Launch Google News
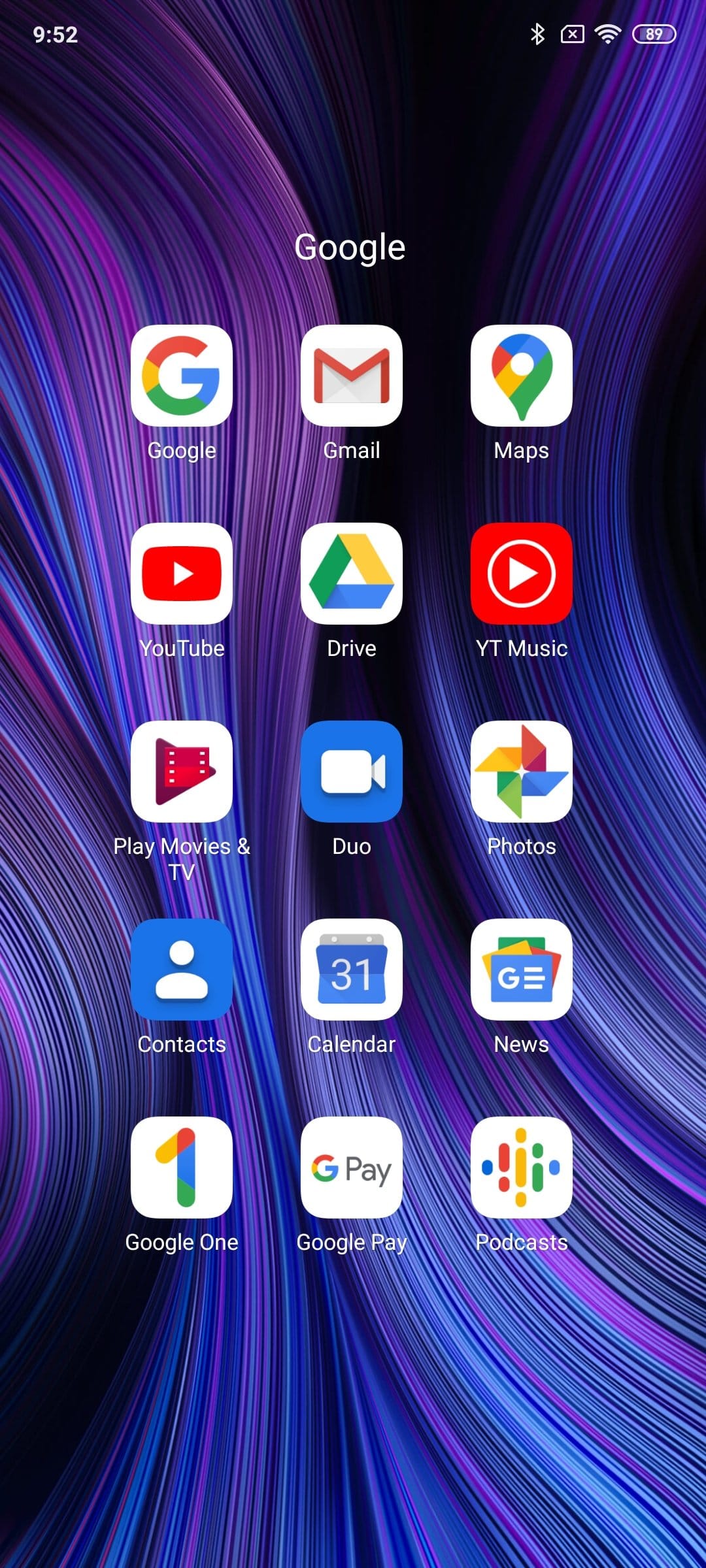Screen dimensions: 706x1568 [x=522, y=970]
